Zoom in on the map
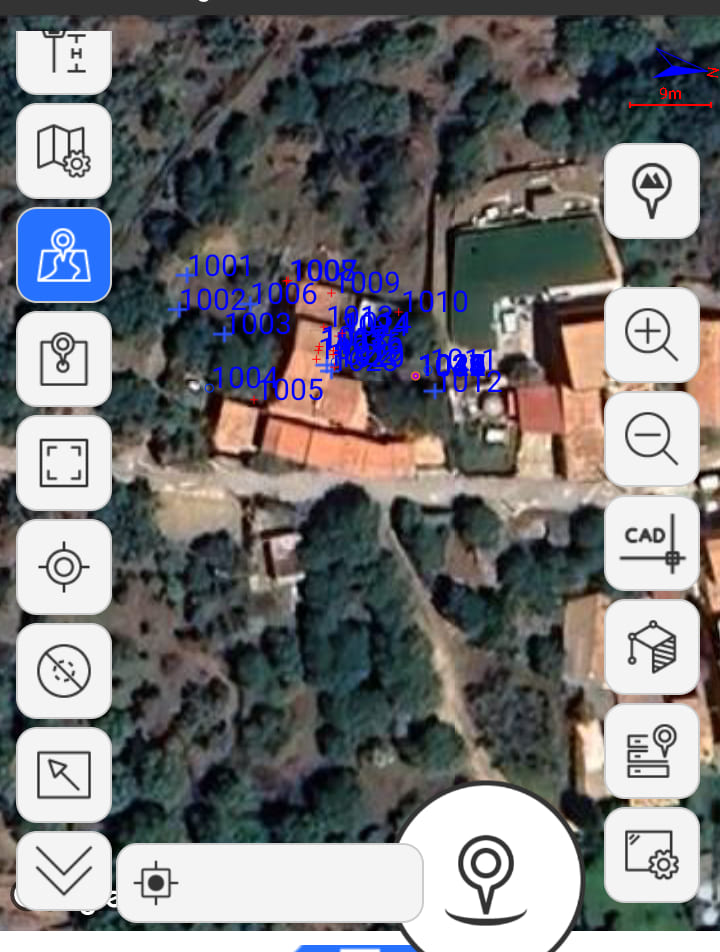 pyautogui.click(x=651, y=334)
